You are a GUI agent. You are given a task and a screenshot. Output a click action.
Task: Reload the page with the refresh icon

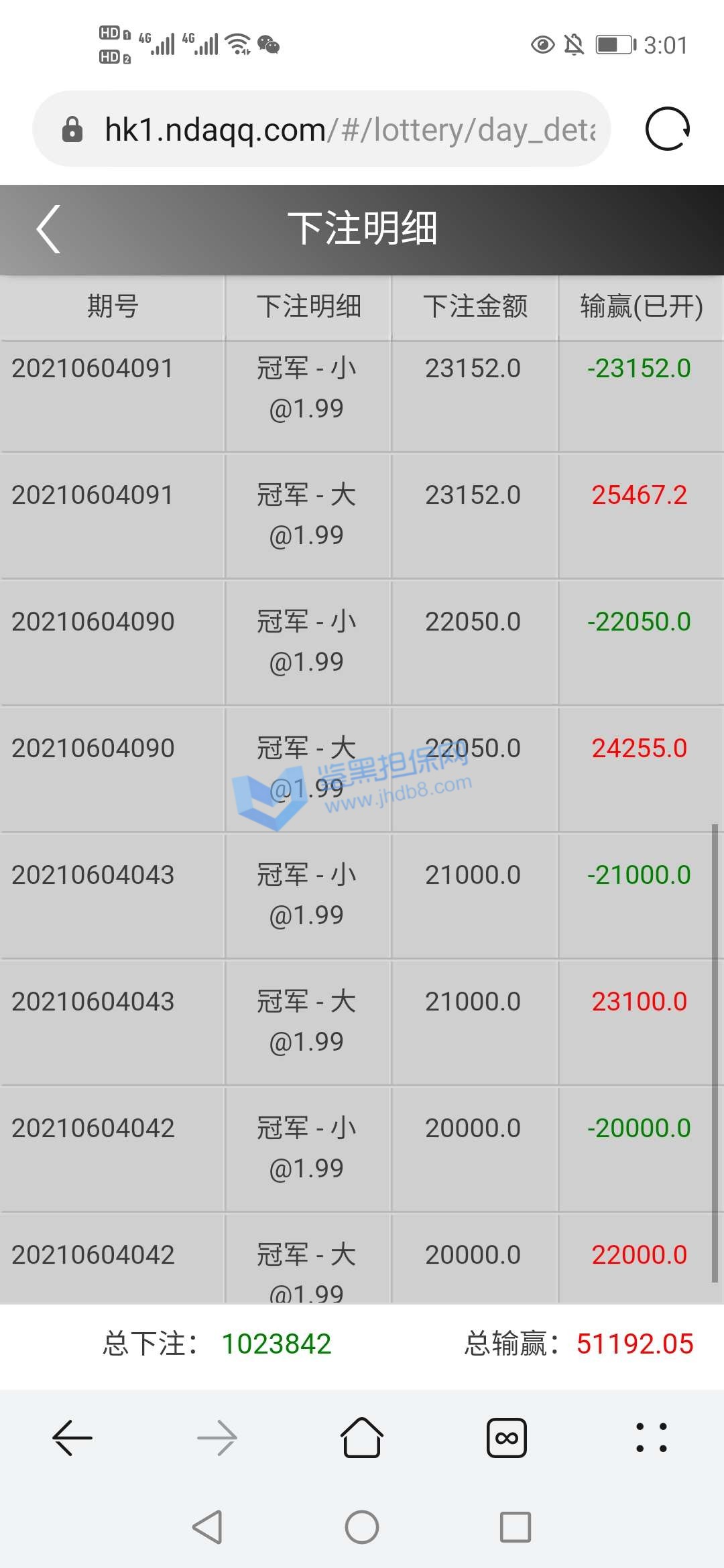(667, 129)
